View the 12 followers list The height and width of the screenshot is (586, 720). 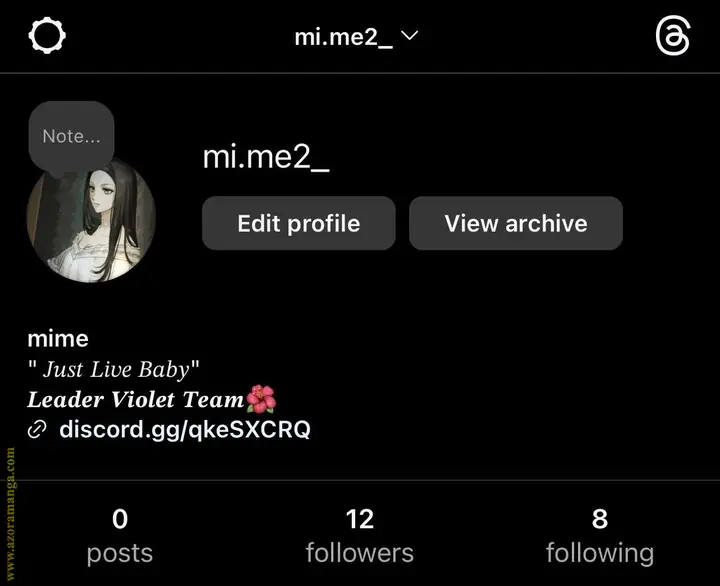pos(359,535)
